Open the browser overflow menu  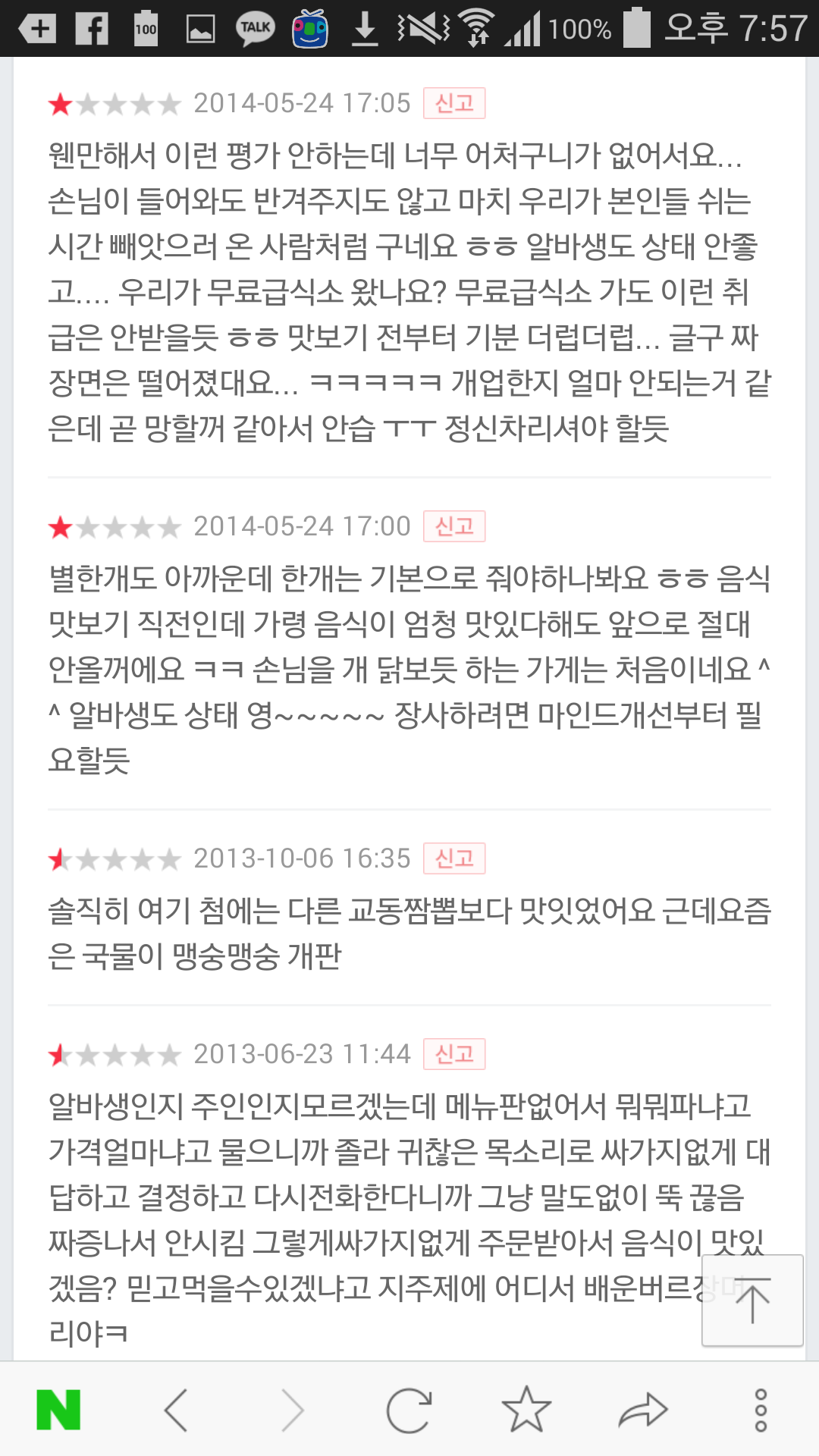click(761, 1410)
